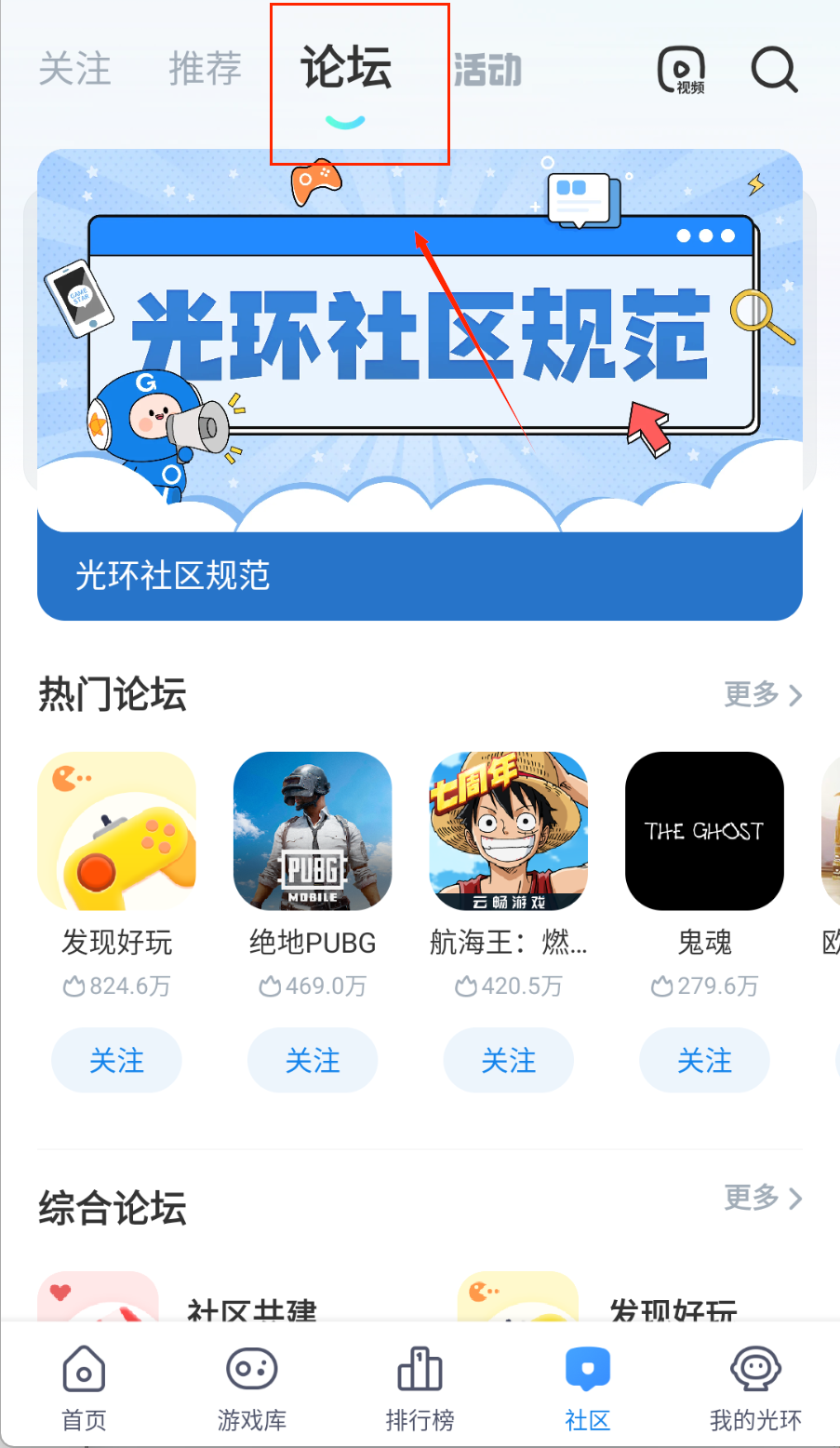Follow the 航海王 forum
The image size is (840, 1448).
click(509, 1060)
